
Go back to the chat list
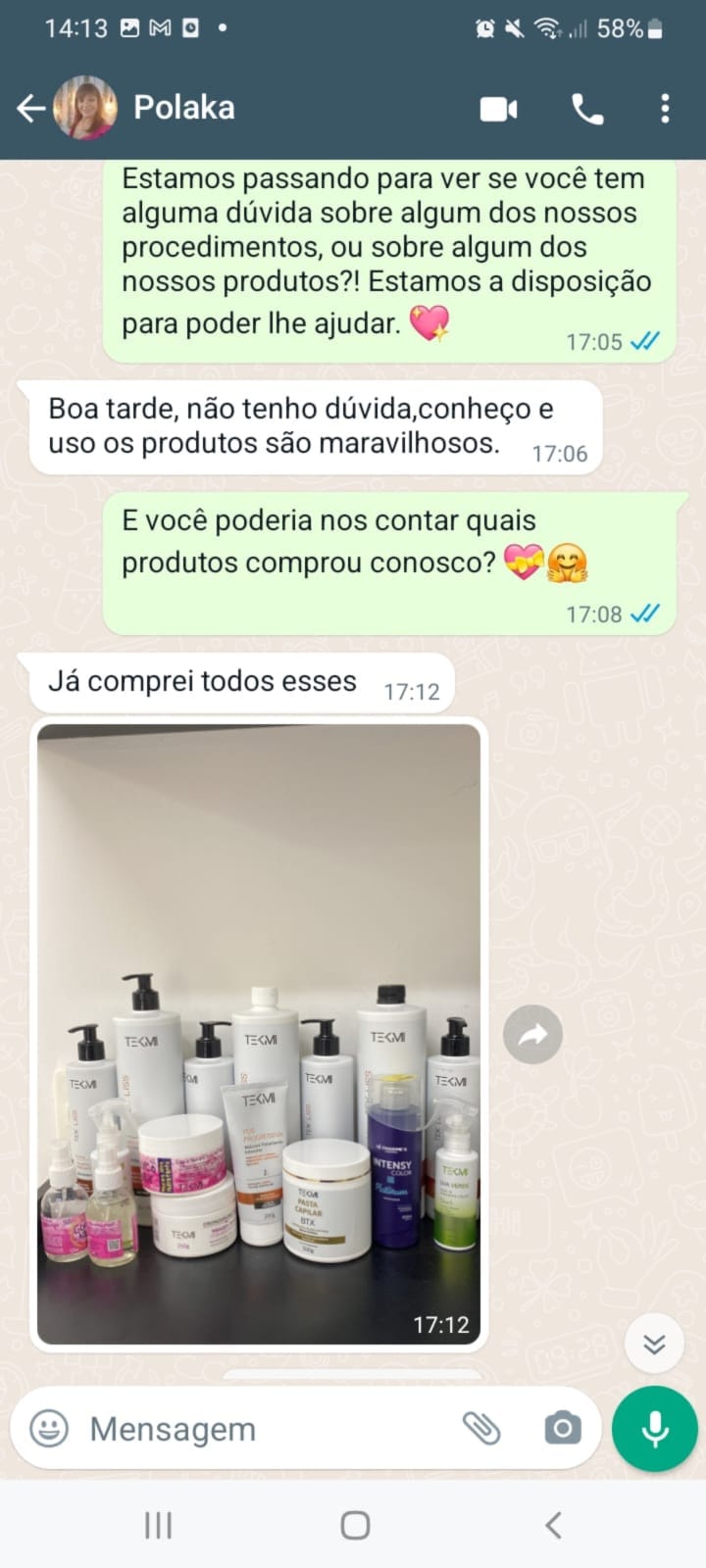tap(31, 108)
